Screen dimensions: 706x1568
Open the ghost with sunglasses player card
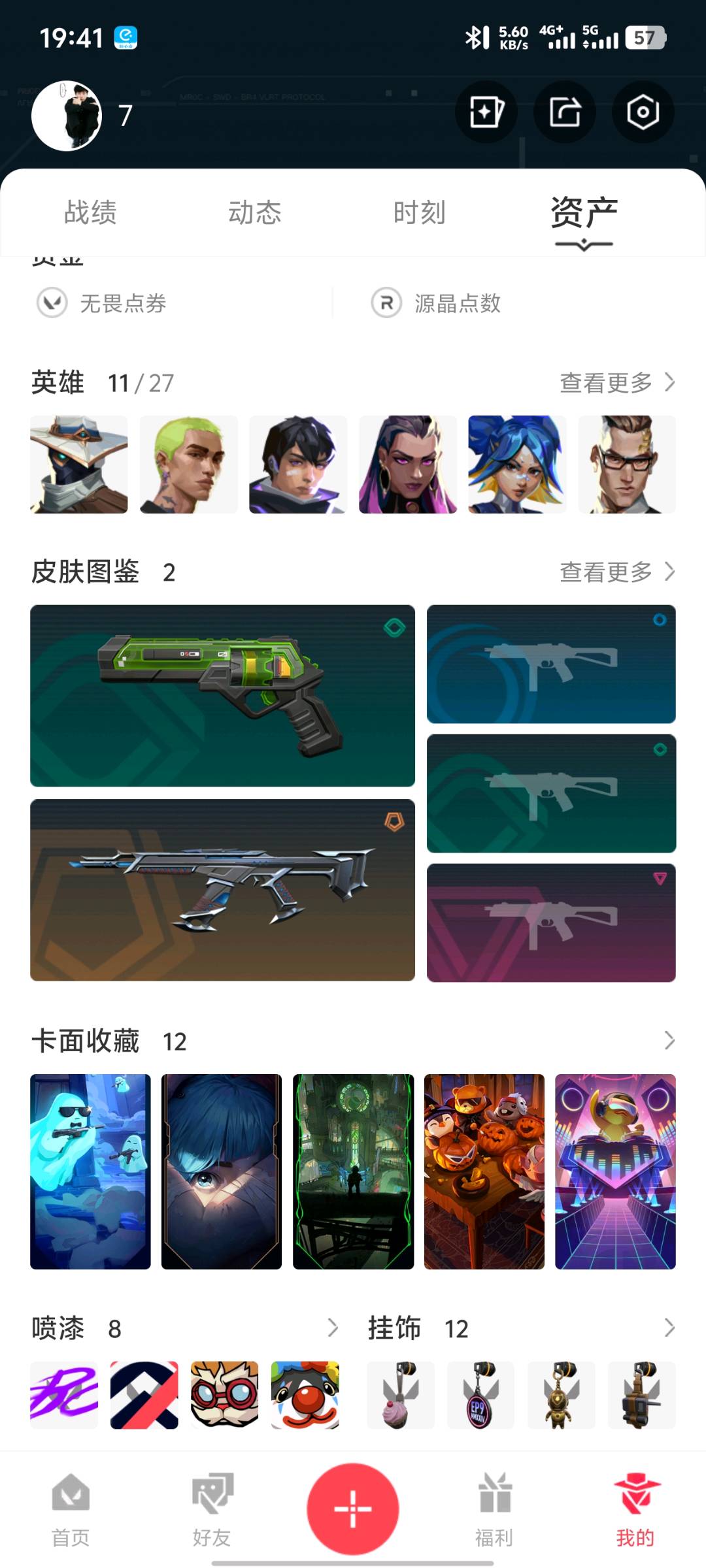90,1171
